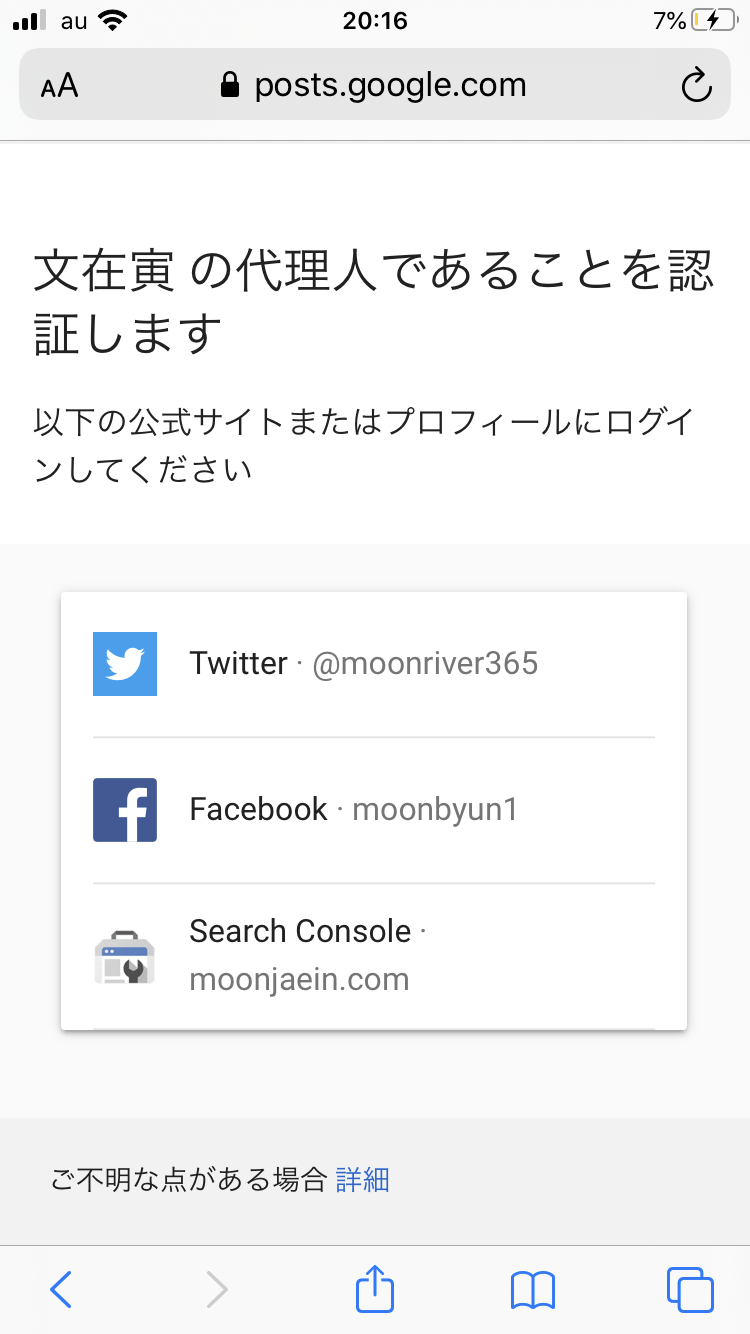750x1334 pixels.
Task: Reload the current page
Action: pyautogui.click(x=696, y=86)
